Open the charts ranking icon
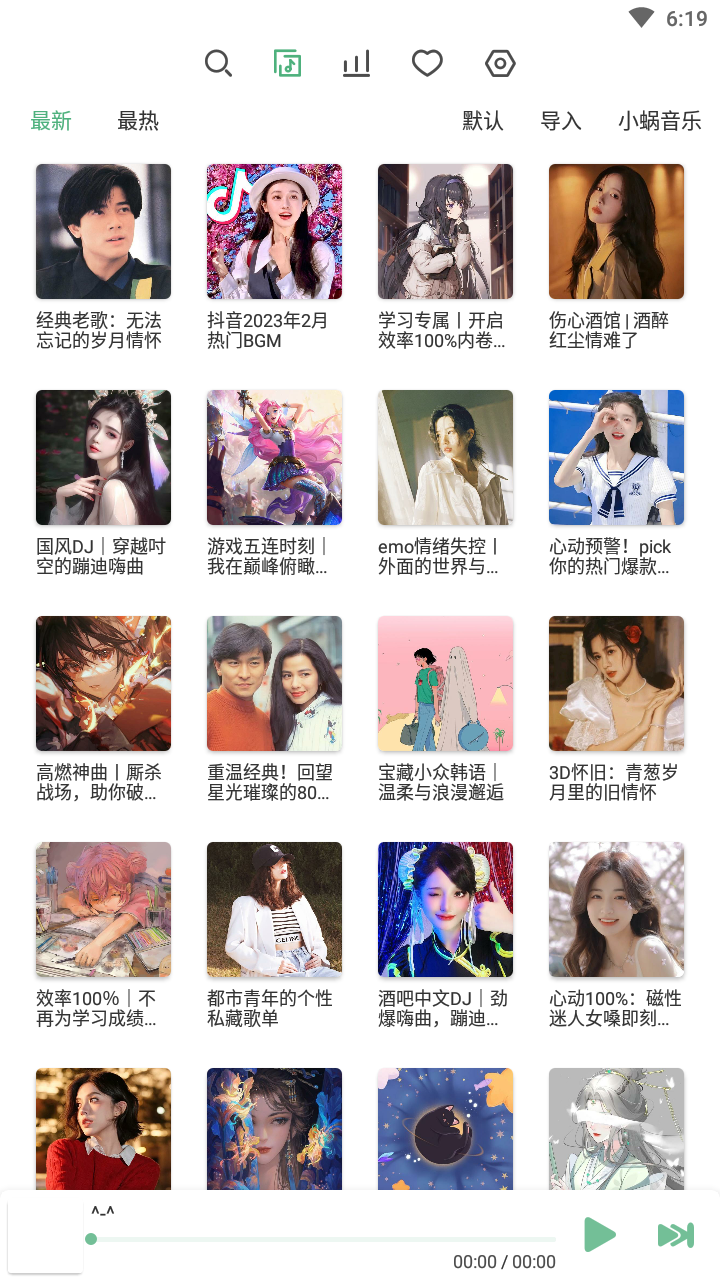The image size is (720, 1280). tap(356, 64)
